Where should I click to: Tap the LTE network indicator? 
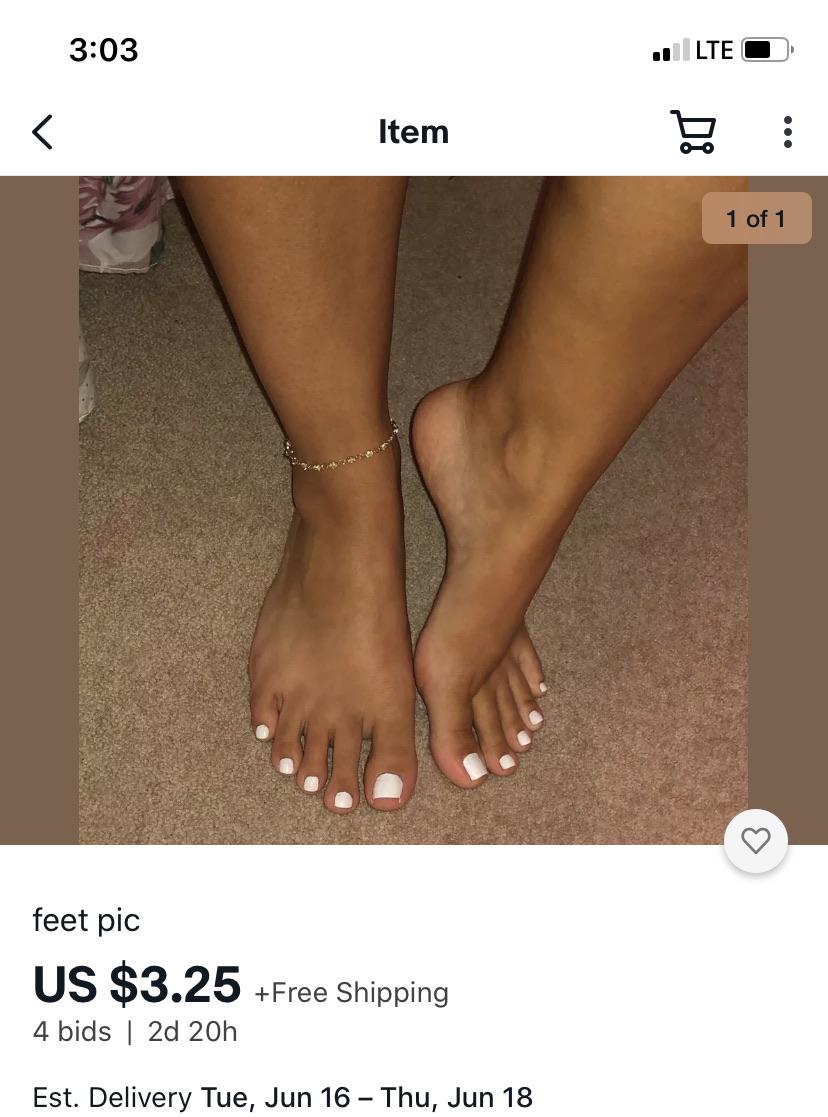tap(716, 49)
